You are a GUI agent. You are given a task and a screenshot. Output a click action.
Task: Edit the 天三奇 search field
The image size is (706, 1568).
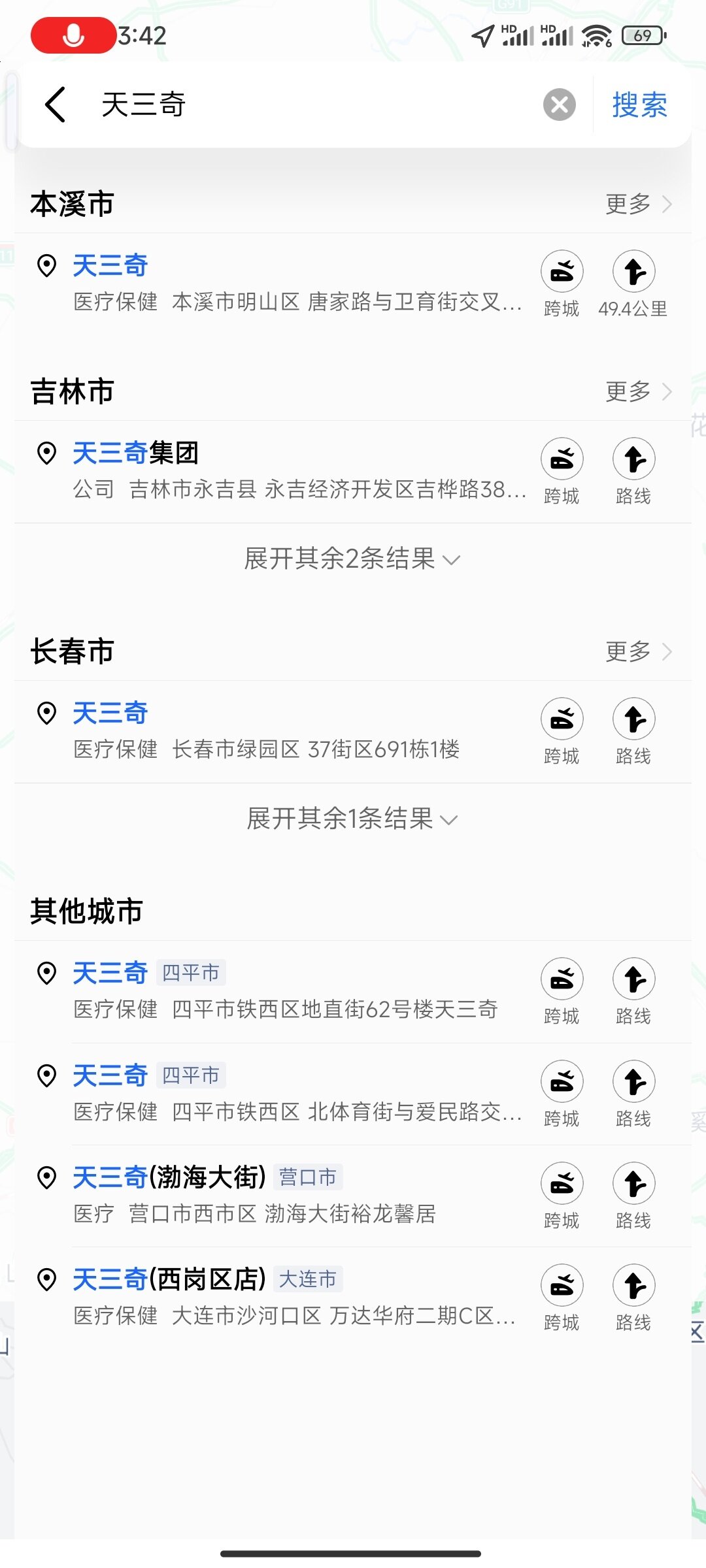(314, 105)
